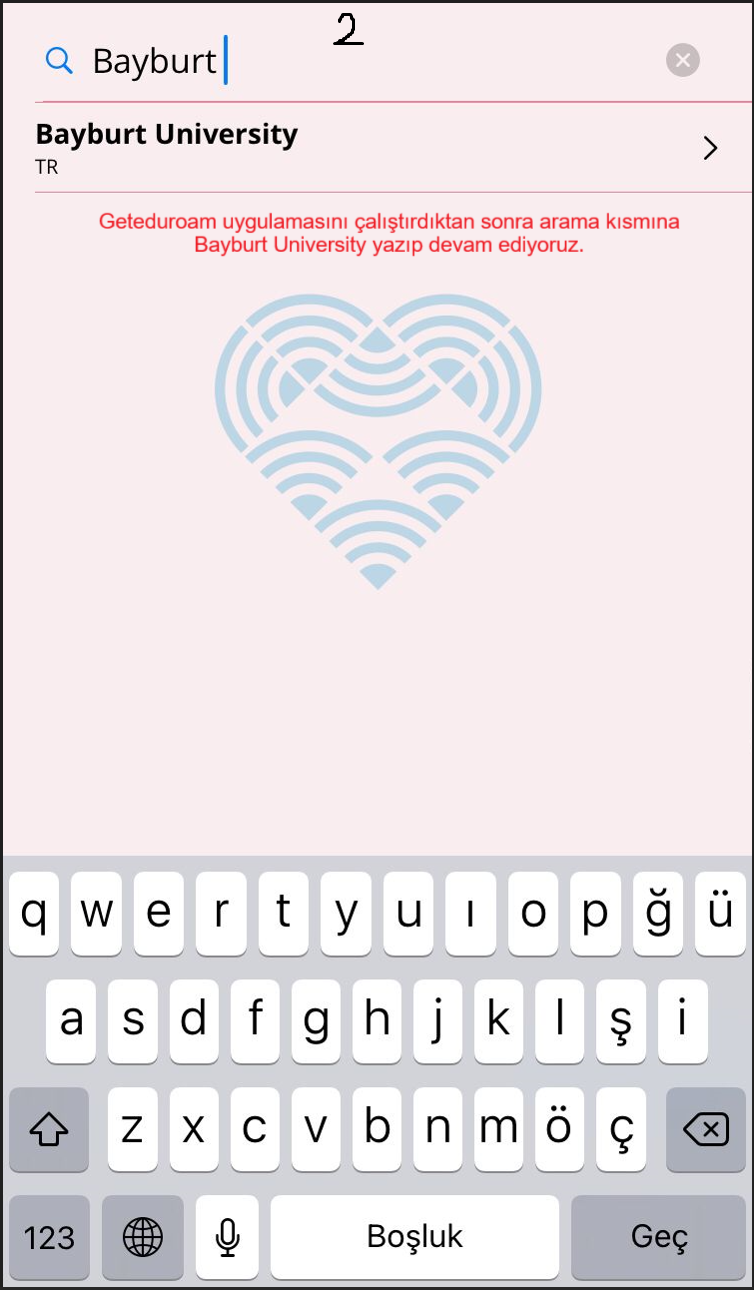Clear the search text with the X button

pos(683,61)
